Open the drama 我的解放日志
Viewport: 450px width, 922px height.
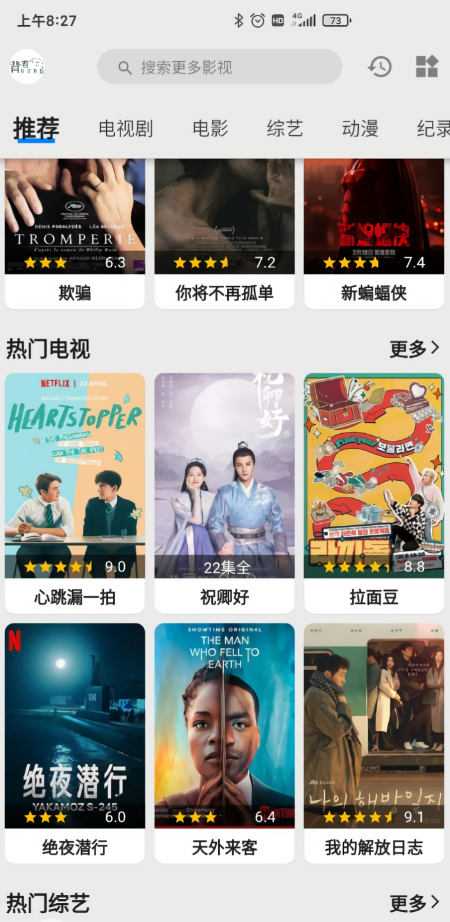374,743
